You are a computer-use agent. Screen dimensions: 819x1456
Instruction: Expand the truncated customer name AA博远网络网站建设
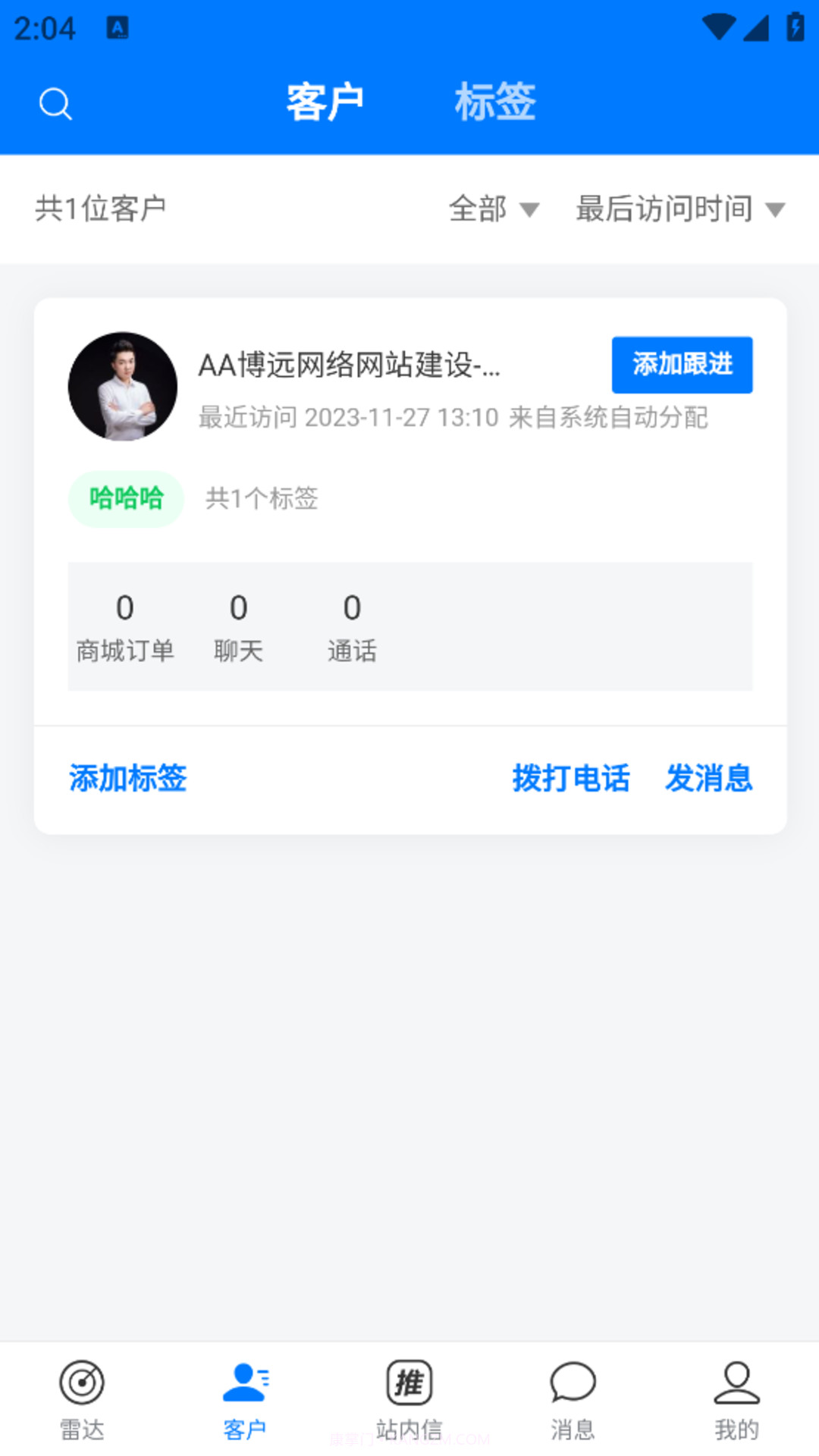[x=349, y=367]
